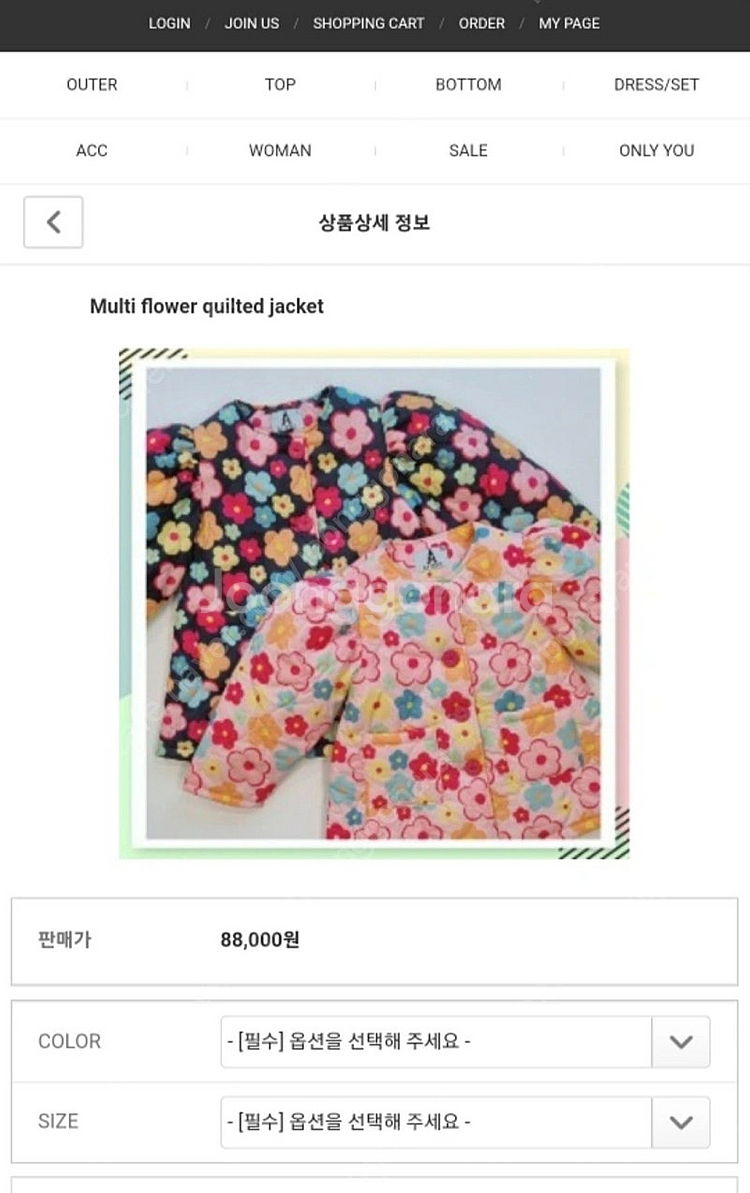
Task: Switch to the BOTTOM category
Action: (468, 85)
